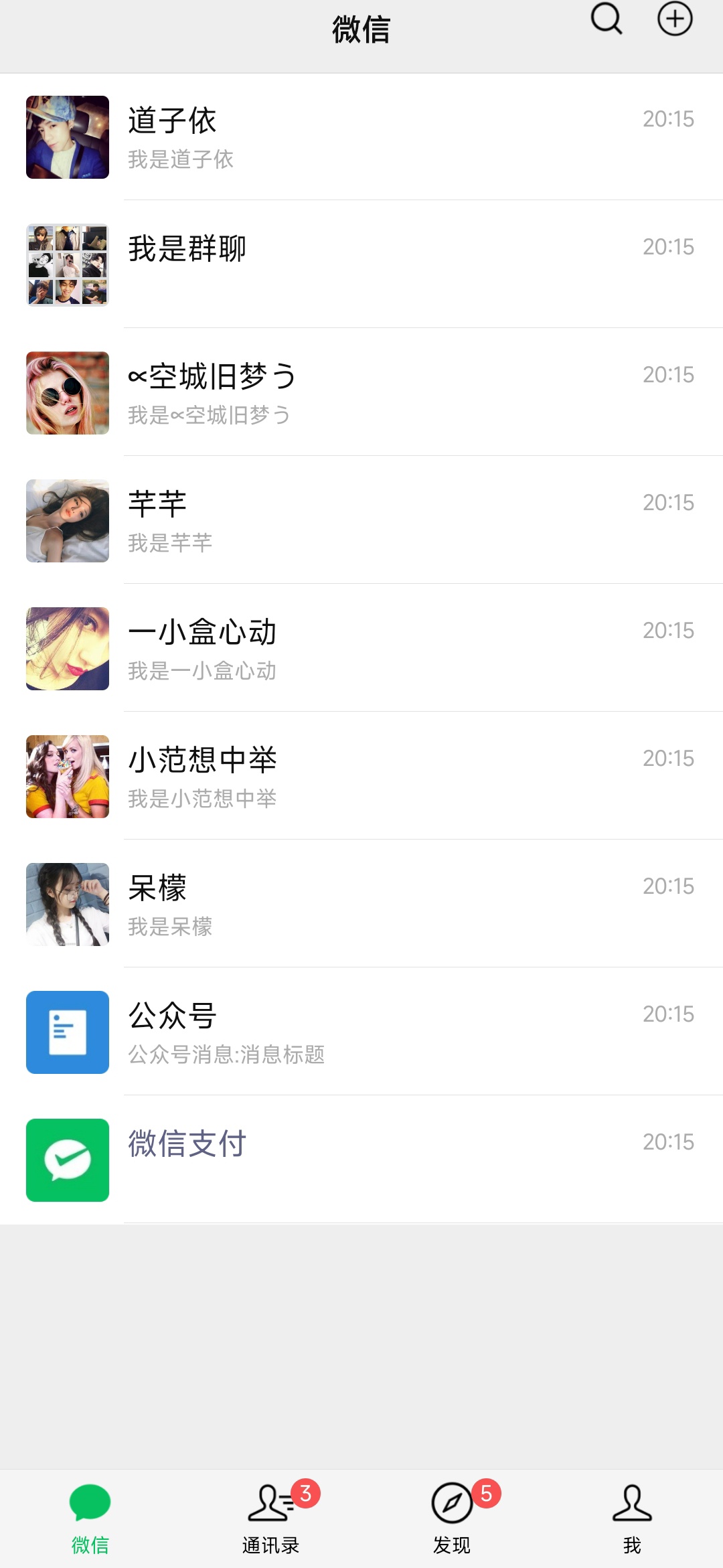
Task: Open the 我是群聊 group chat
Action: point(361,265)
